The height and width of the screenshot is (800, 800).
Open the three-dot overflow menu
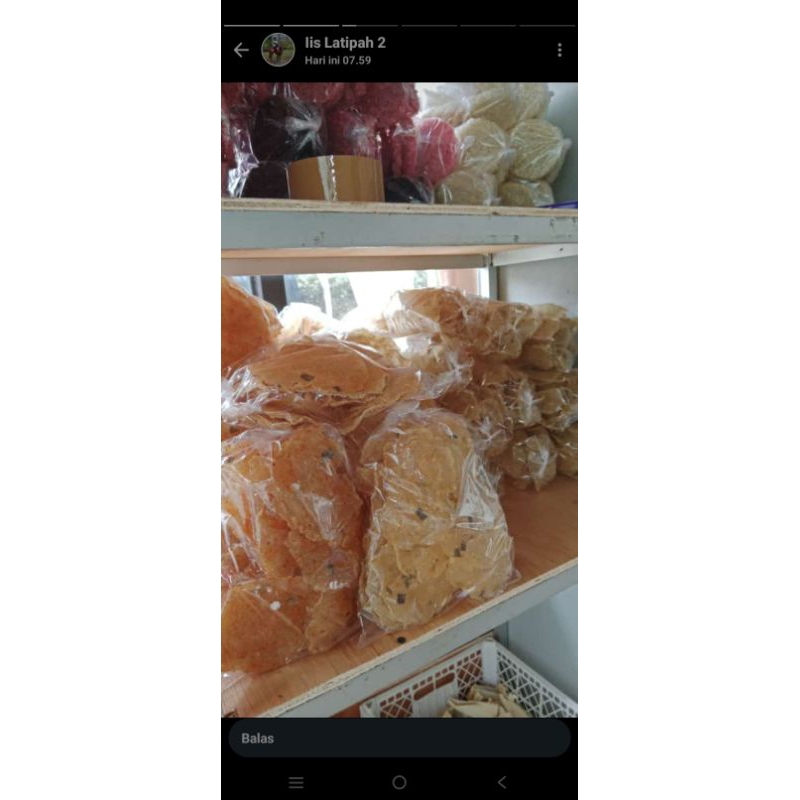(559, 50)
